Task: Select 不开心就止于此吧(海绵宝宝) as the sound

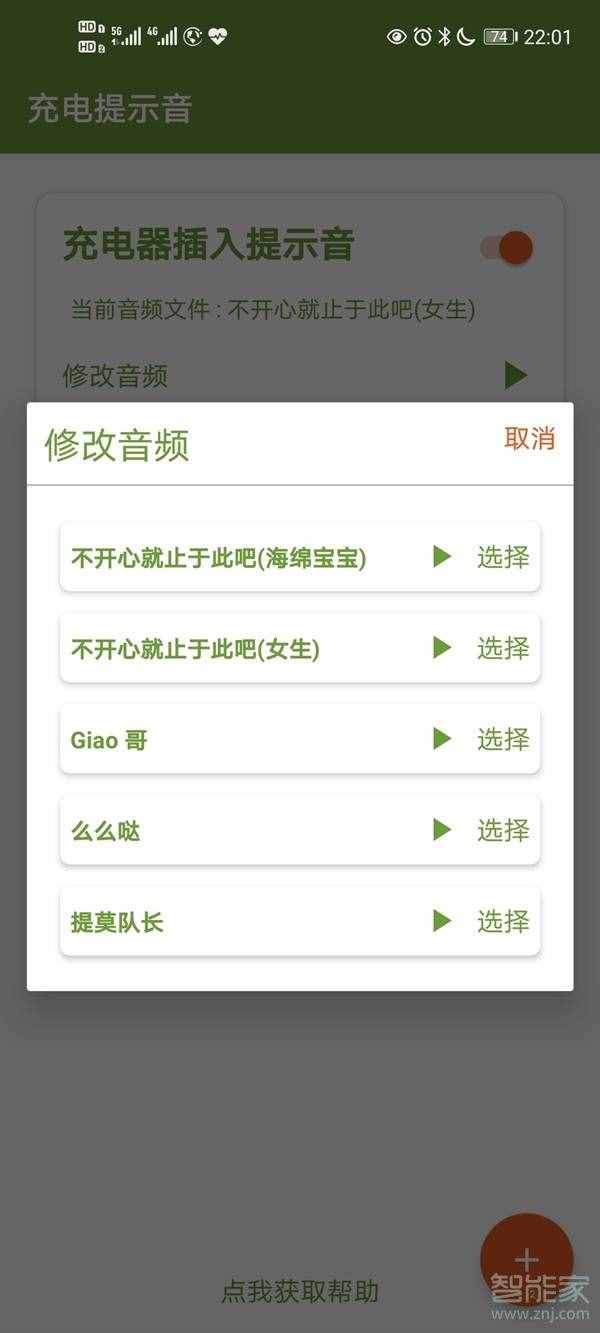Action: coord(502,557)
